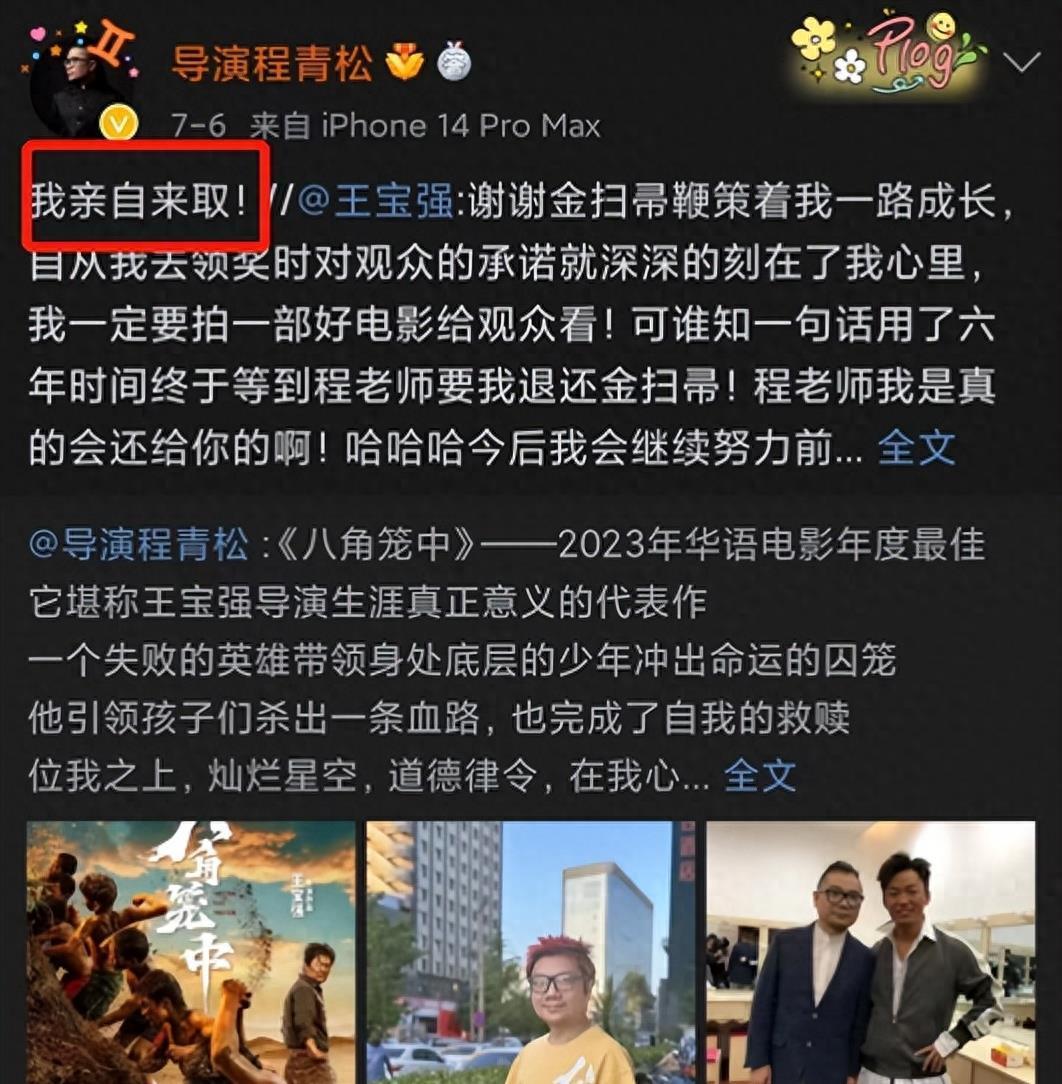Open the photo of the red-haired man
Screen dimensions: 1062x1084
point(531,951)
